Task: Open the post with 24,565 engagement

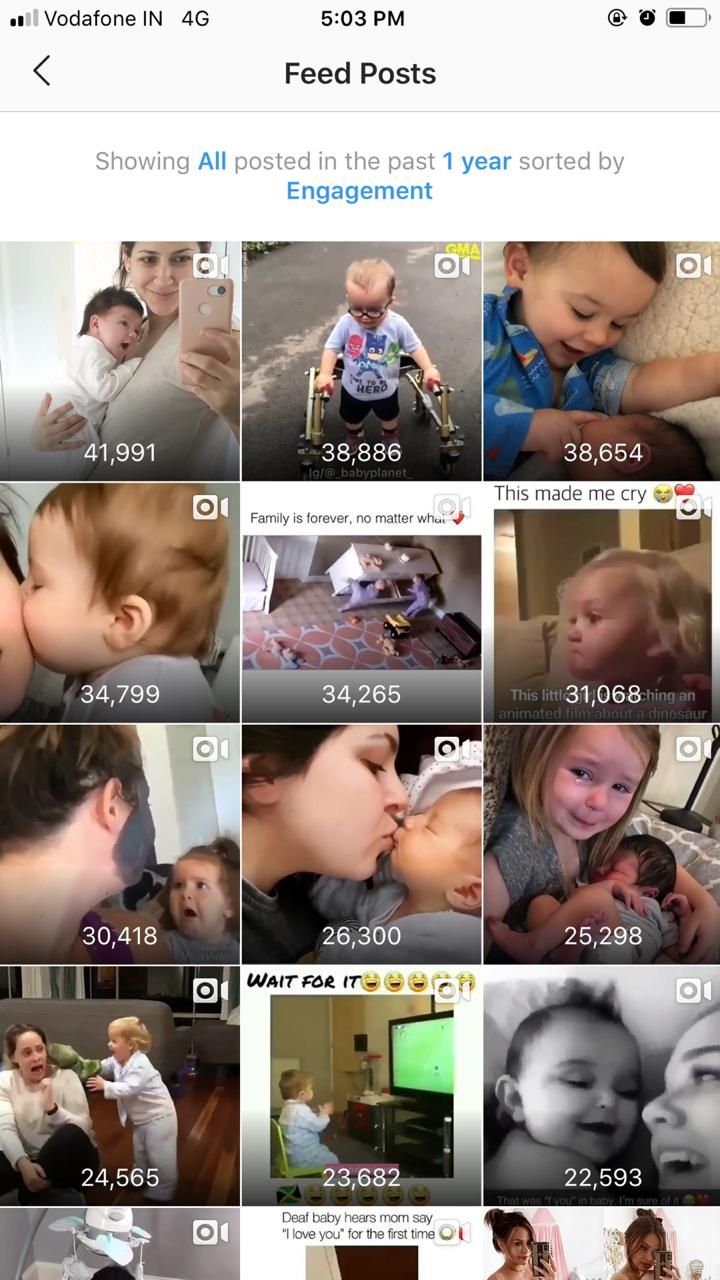Action: click(x=119, y=1086)
